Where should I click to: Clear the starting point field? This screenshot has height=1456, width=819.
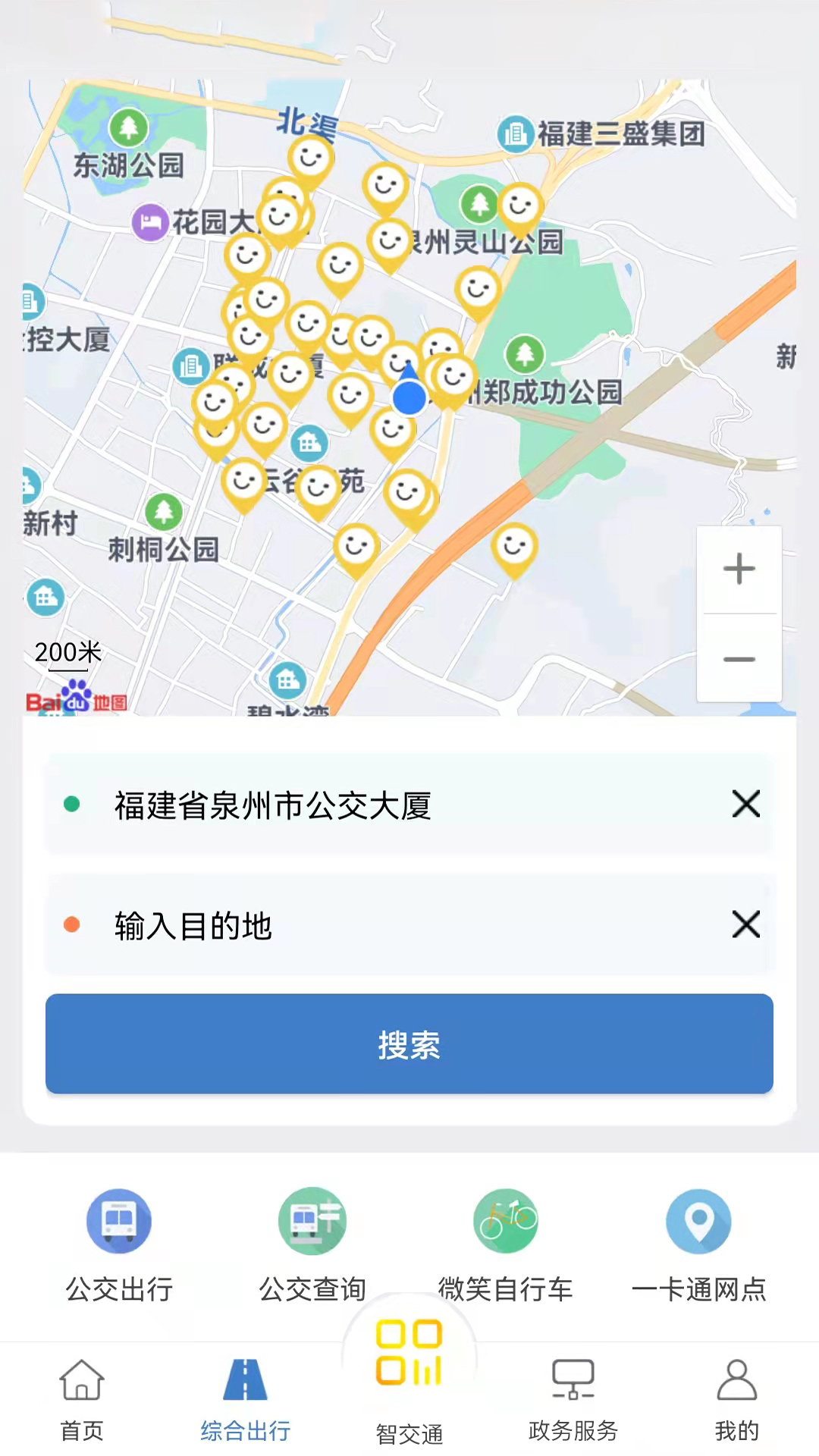[x=746, y=804]
